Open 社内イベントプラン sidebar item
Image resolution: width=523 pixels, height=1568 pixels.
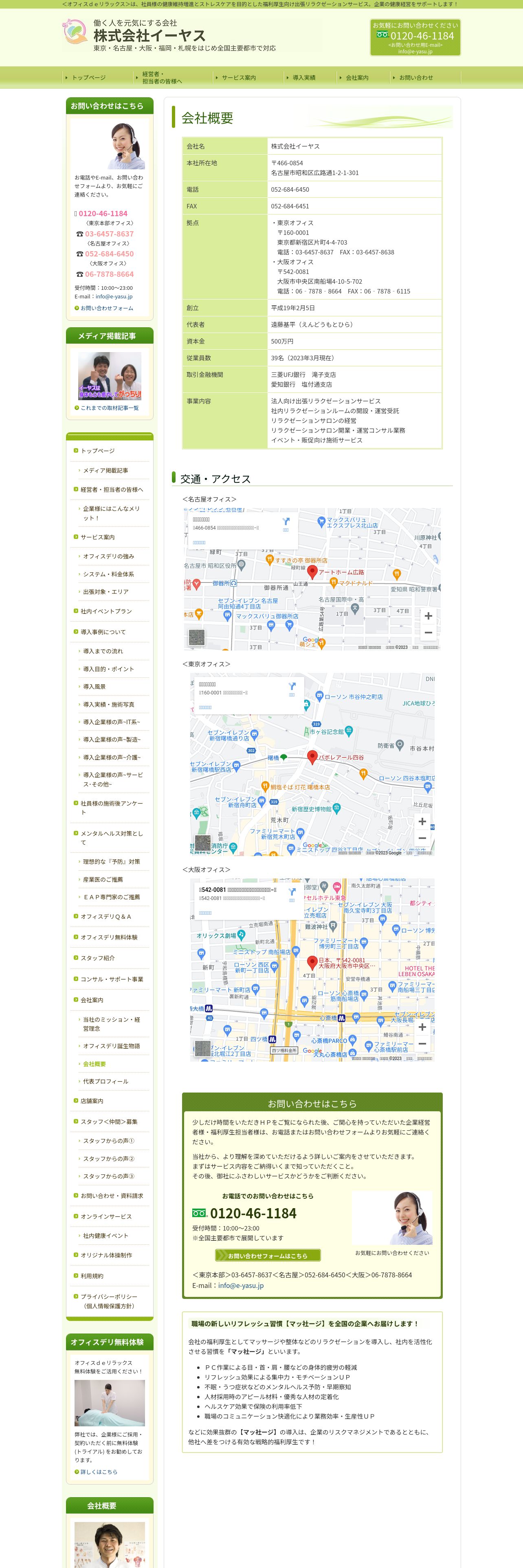[x=106, y=611]
